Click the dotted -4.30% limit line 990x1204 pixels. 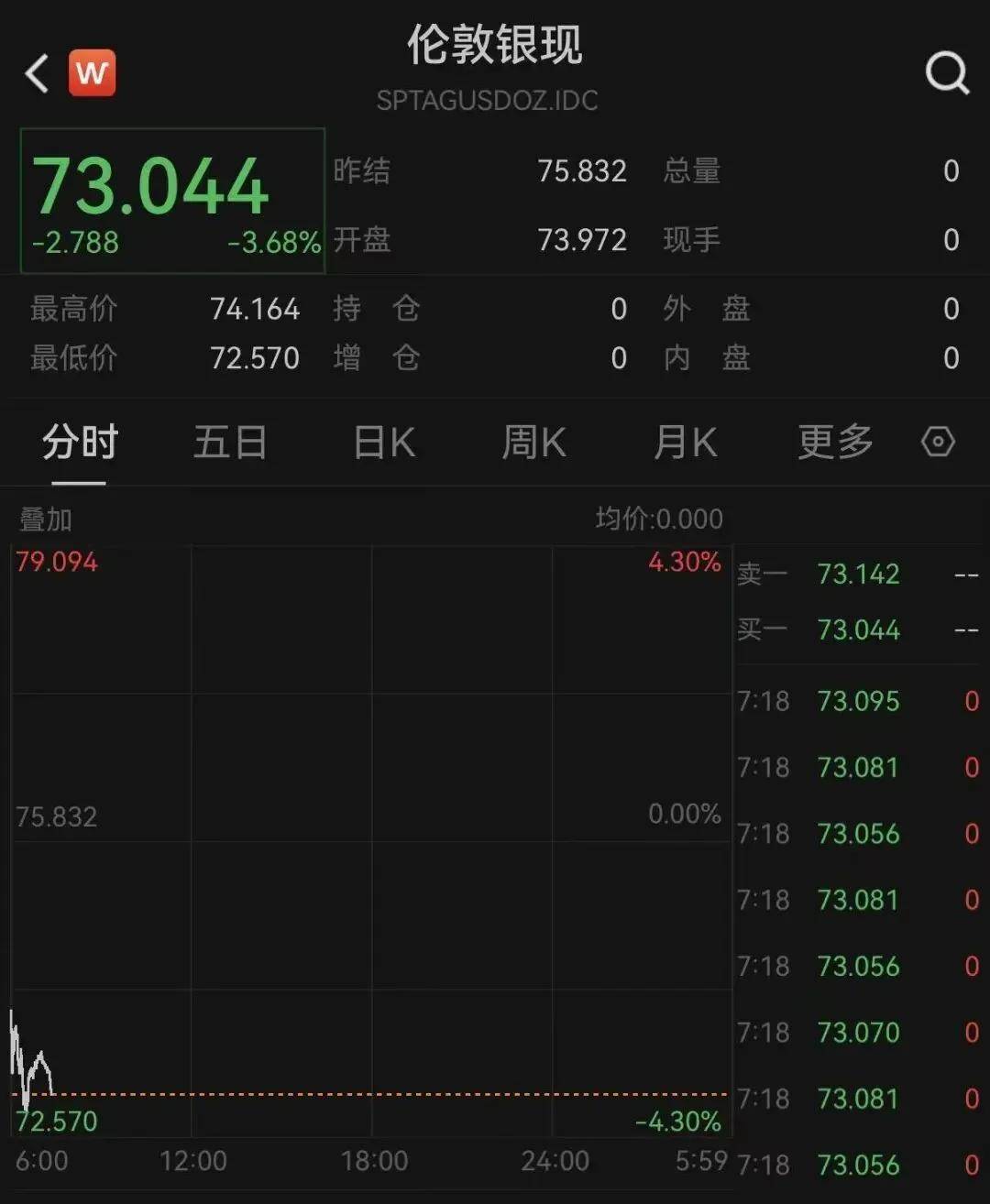click(x=367, y=1095)
